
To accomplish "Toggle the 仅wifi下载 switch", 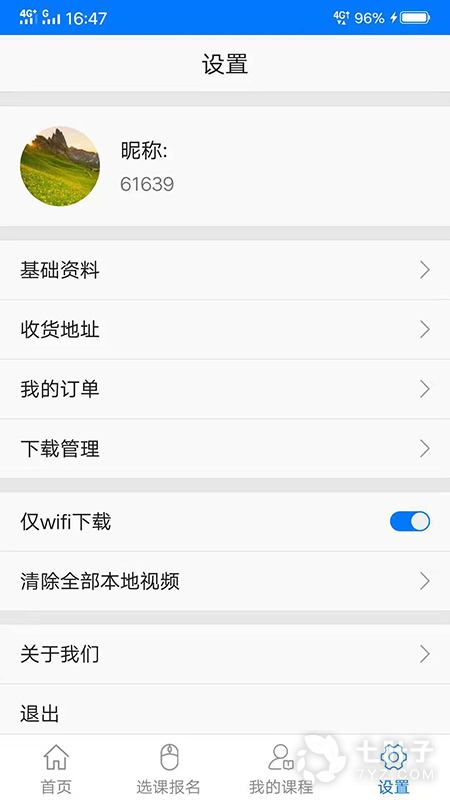I will tap(410, 521).
